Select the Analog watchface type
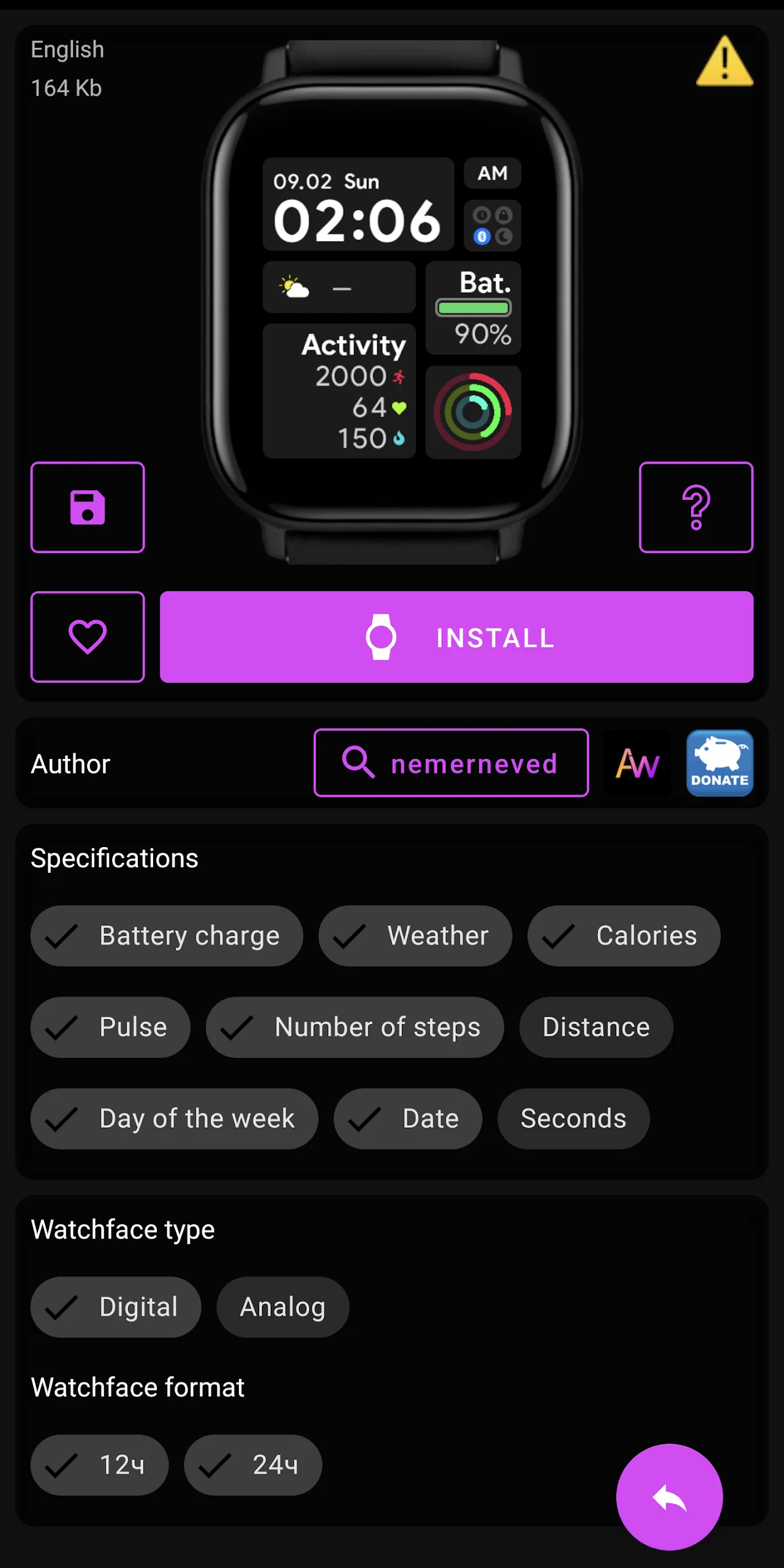The image size is (784, 1568). (x=282, y=1306)
